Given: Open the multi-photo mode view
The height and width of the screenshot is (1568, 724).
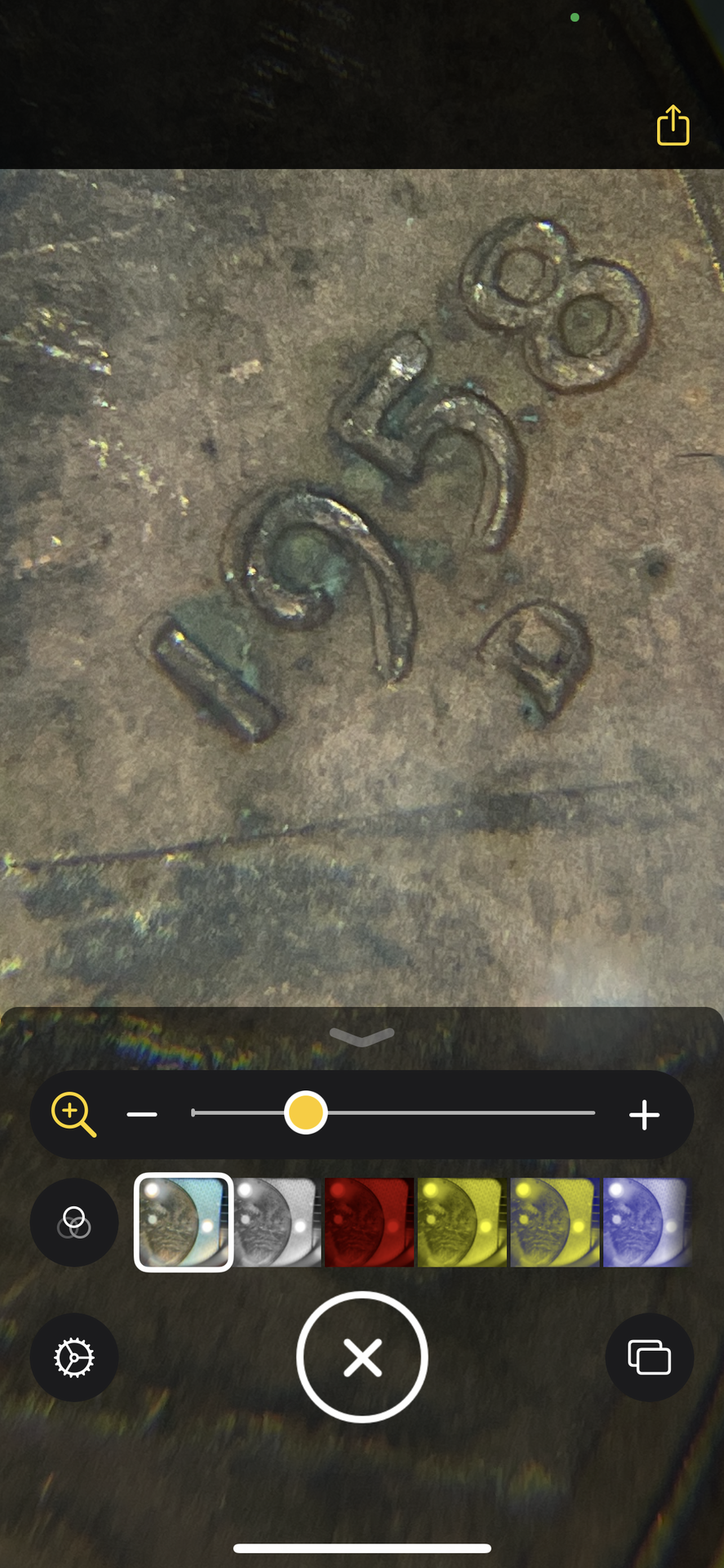Looking at the screenshot, I should click(649, 1358).
